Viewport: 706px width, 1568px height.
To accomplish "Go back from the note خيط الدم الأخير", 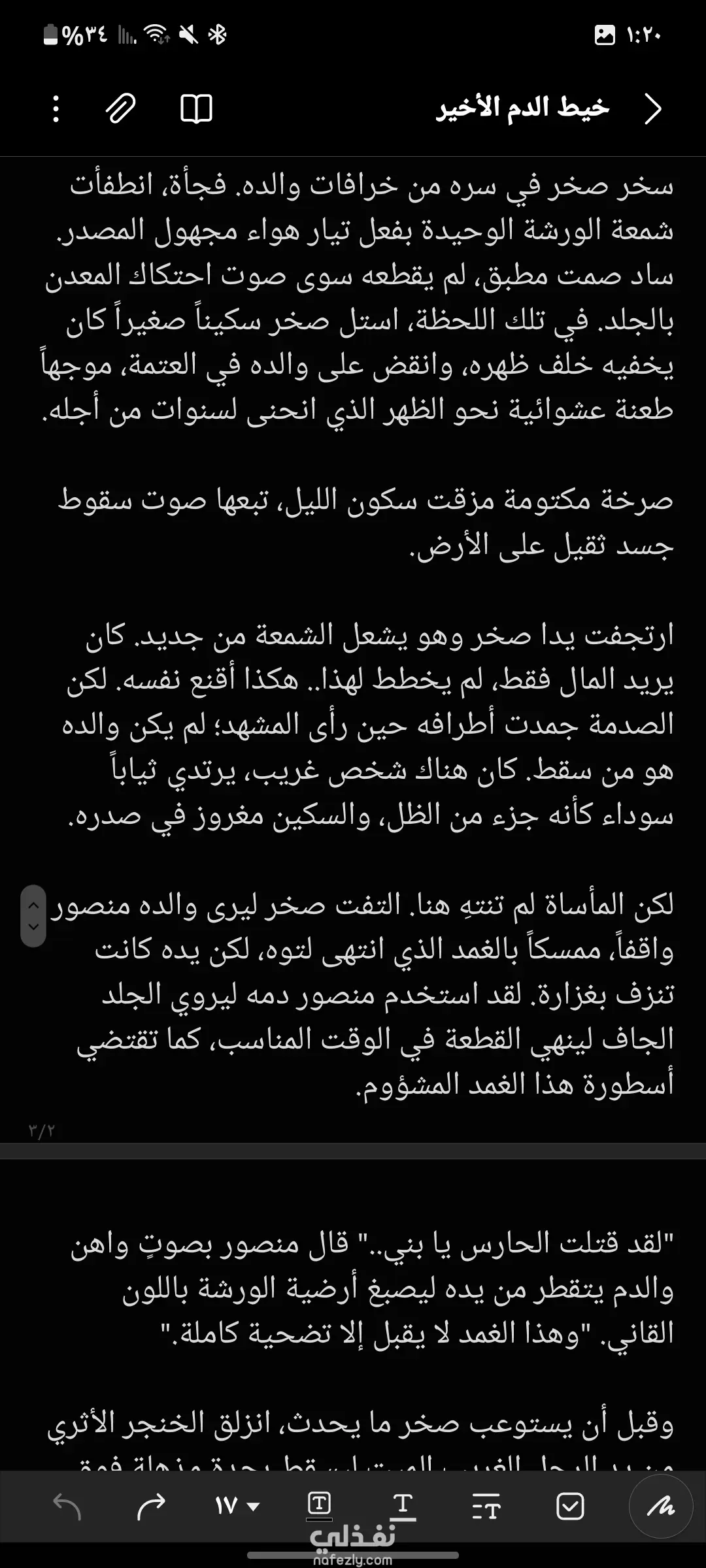I will click(x=653, y=108).
